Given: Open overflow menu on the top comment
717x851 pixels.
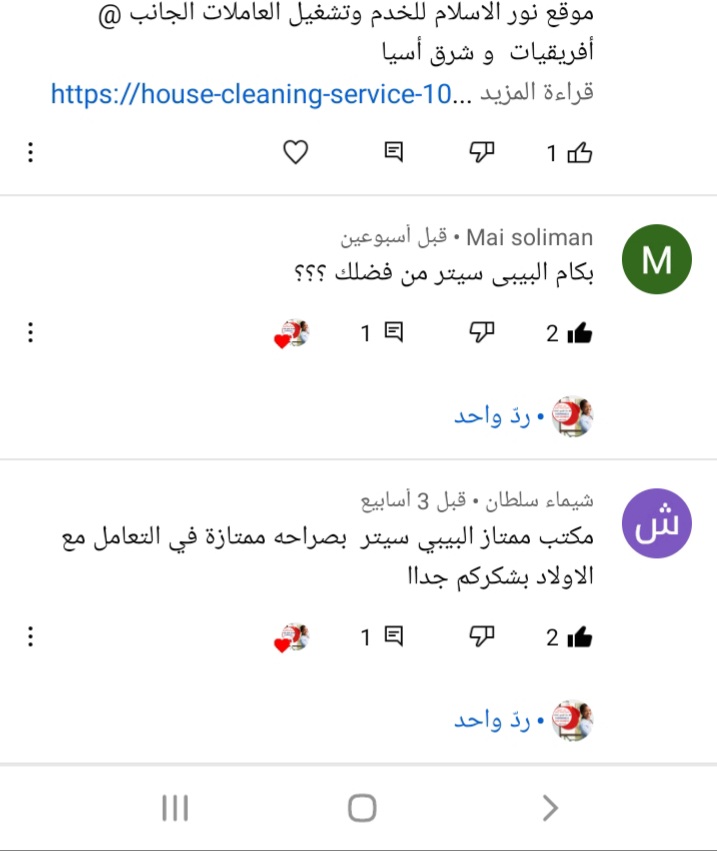Looking at the screenshot, I should 30,153.
